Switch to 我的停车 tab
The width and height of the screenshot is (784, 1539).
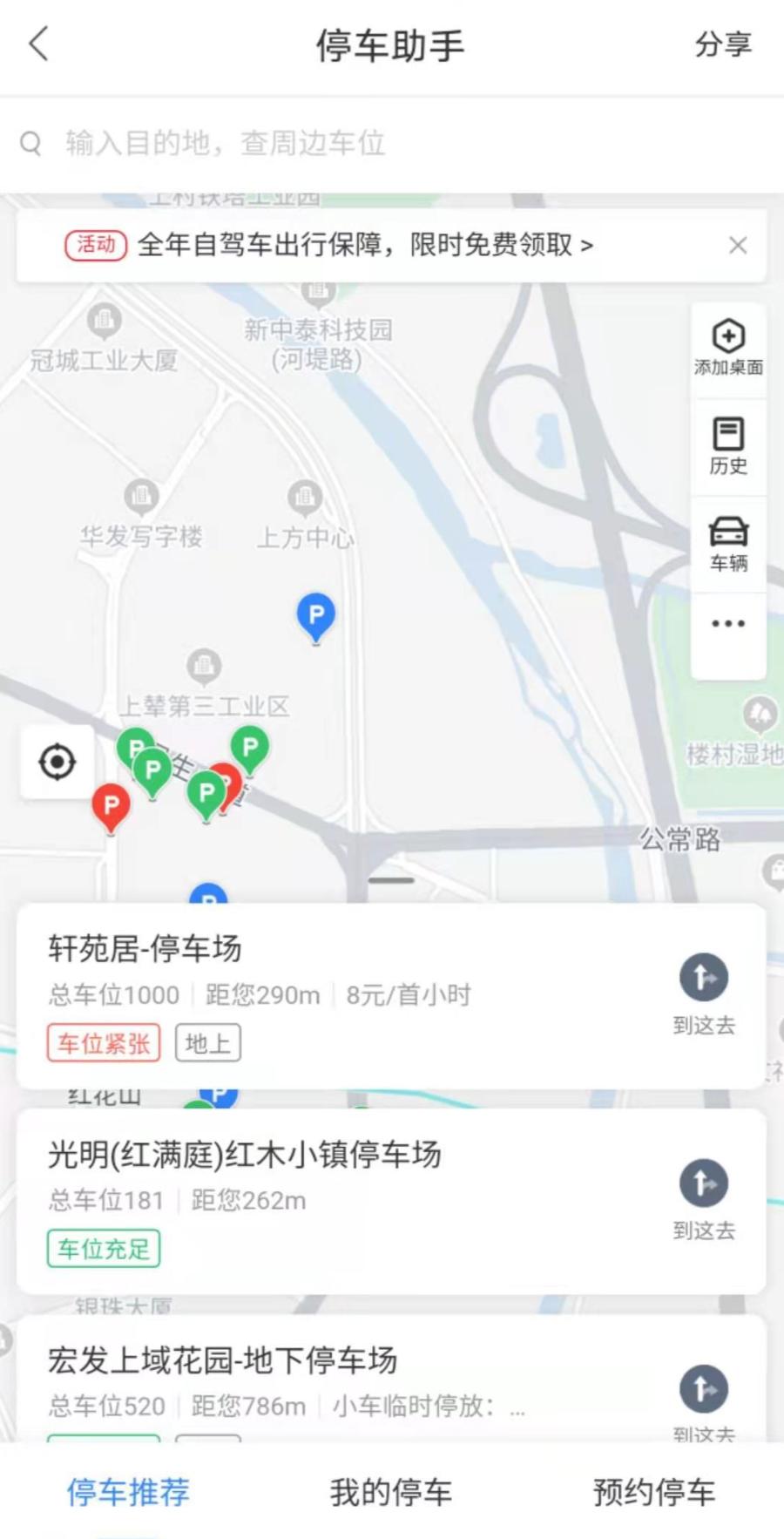point(391,1492)
